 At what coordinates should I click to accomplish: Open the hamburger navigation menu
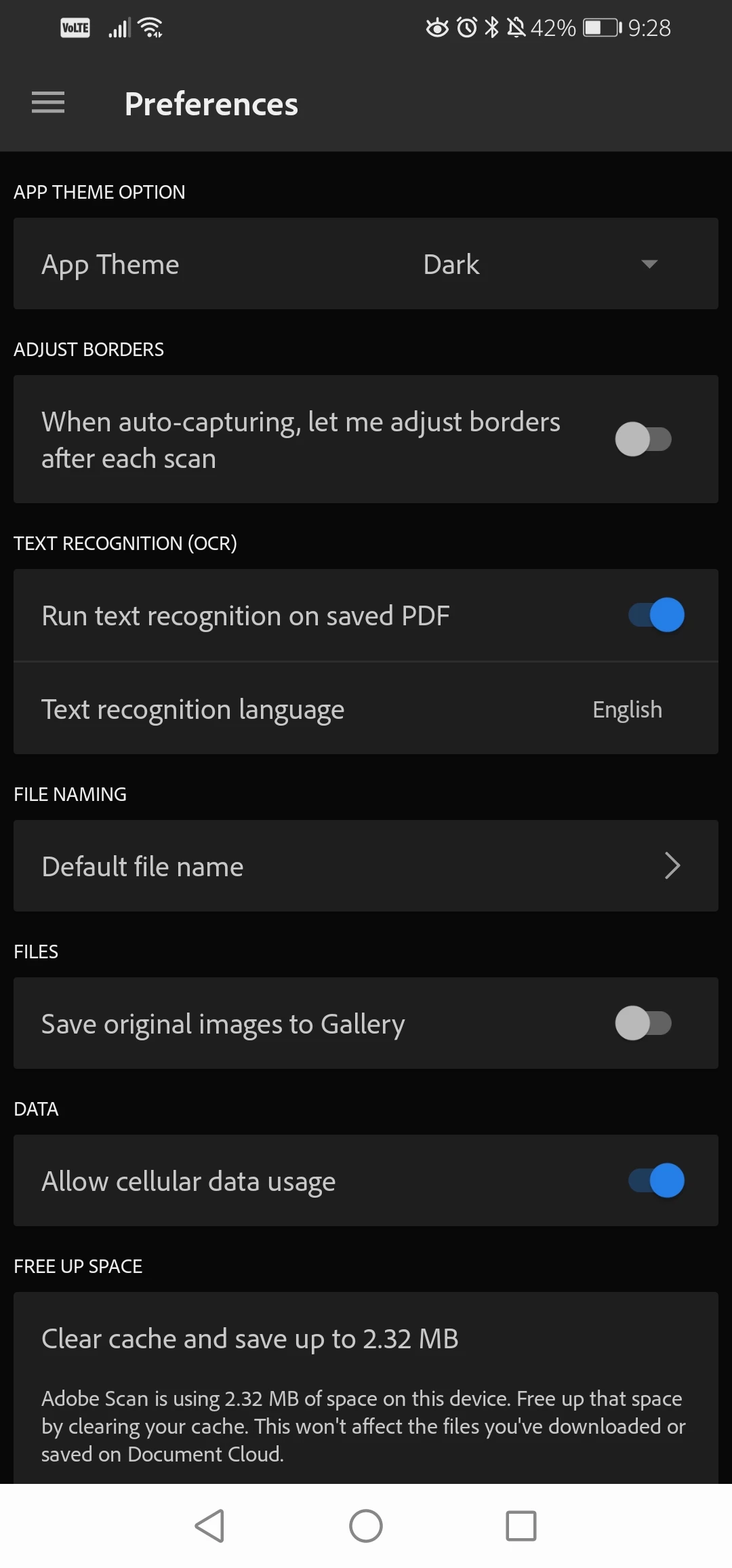pyautogui.click(x=47, y=103)
